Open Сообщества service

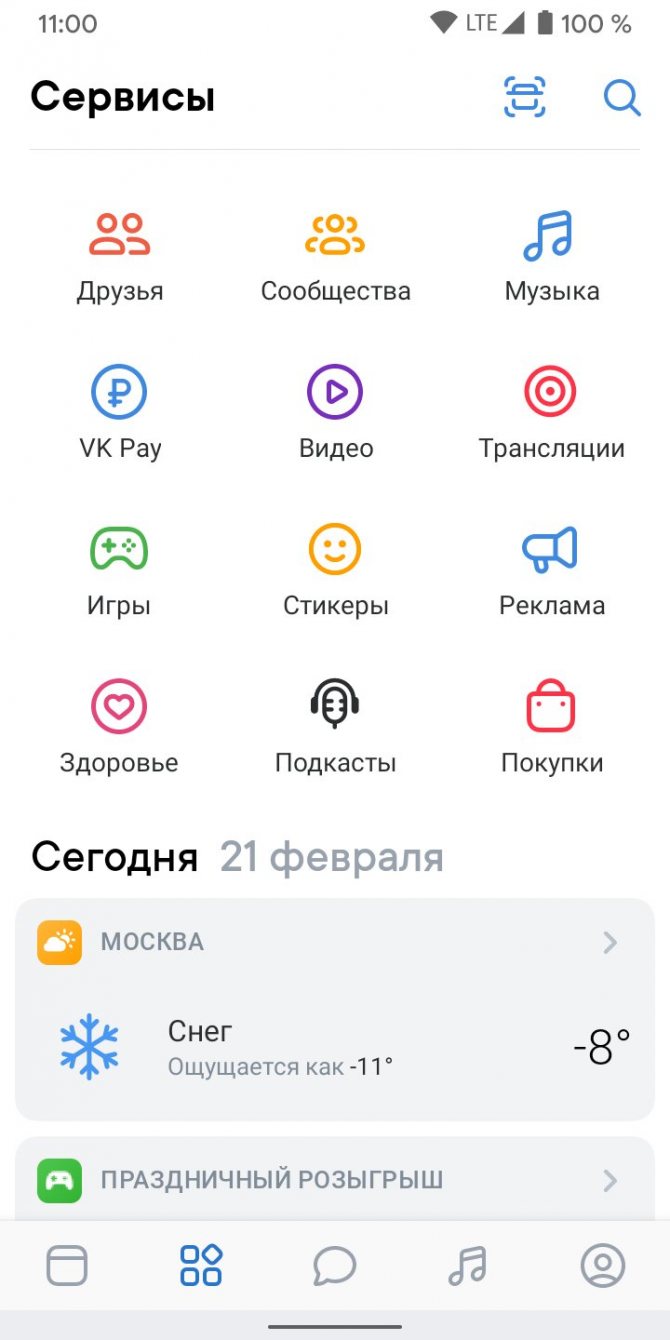[335, 258]
